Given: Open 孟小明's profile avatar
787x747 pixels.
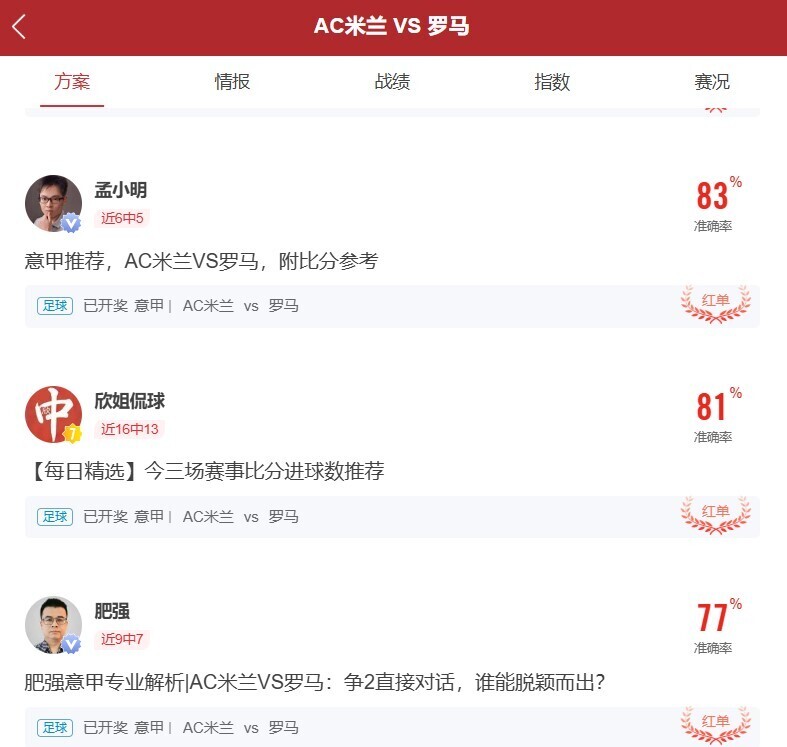Looking at the screenshot, I should coord(53,203).
